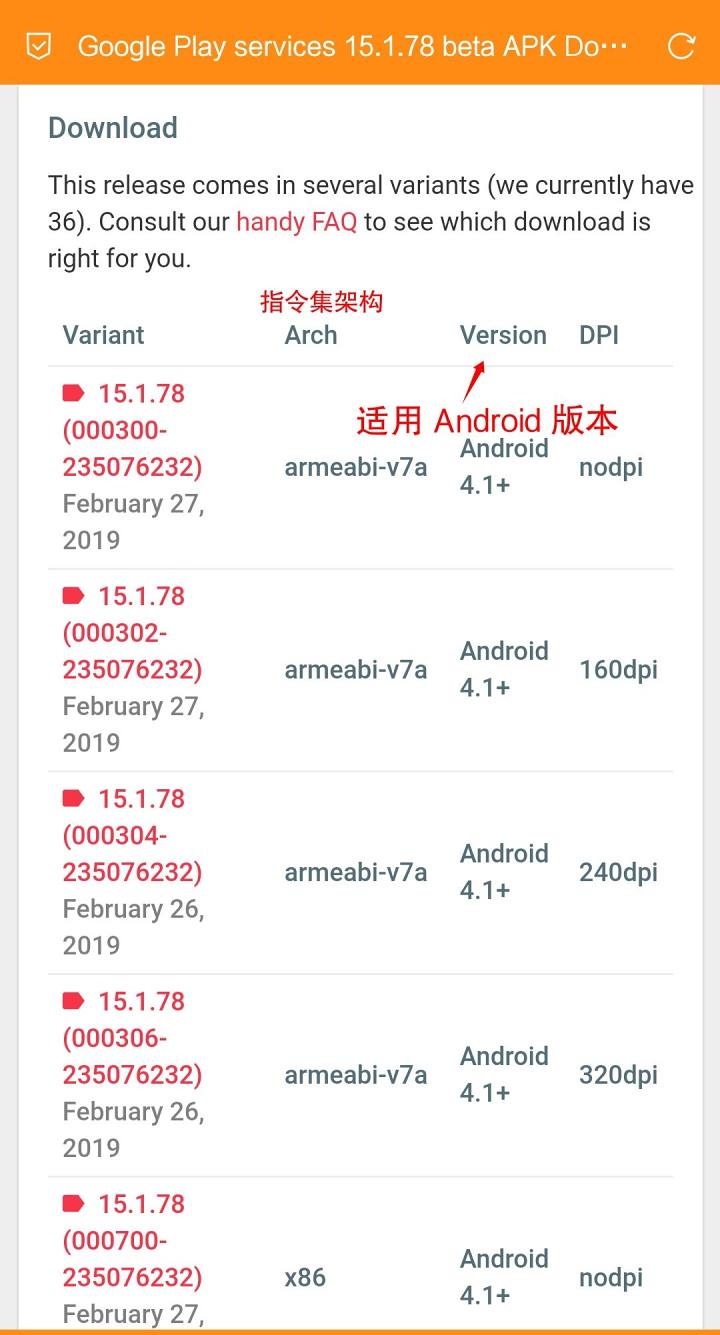
Task: Reload the page with the refresh icon
Action: pyautogui.click(x=681, y=46)
